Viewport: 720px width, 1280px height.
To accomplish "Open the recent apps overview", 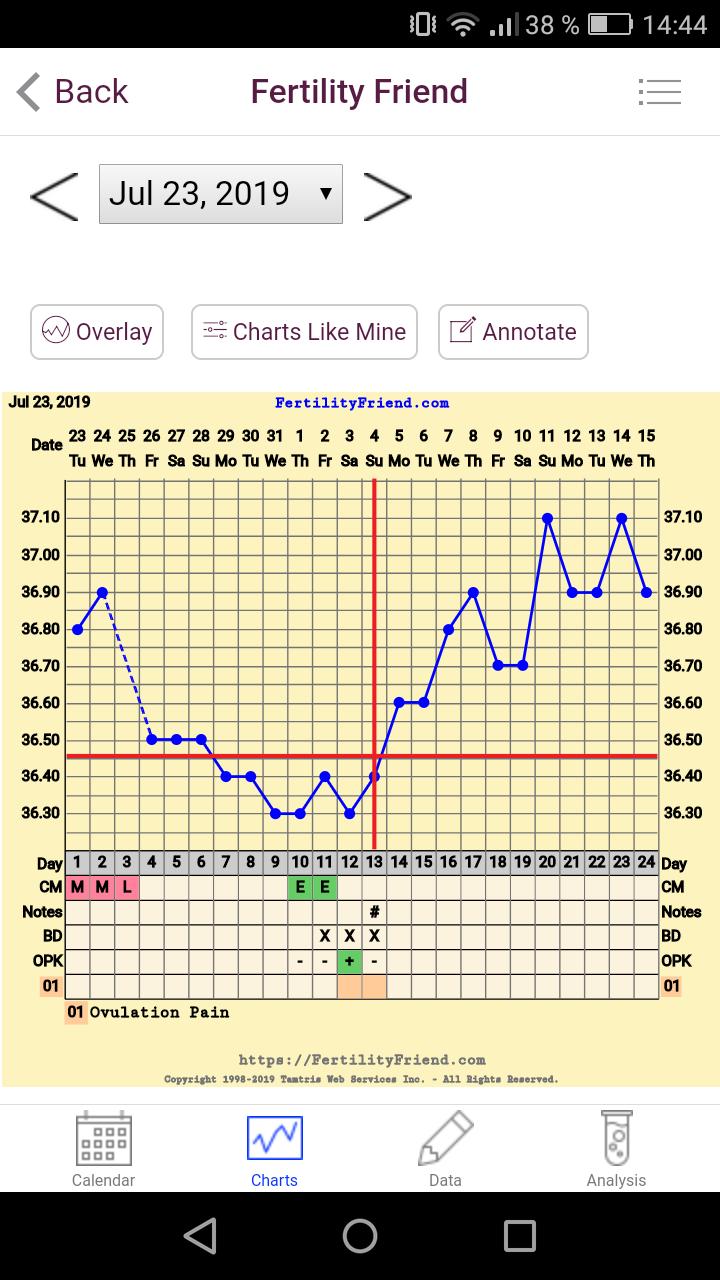I will pyautogui.click(x=519, y=1236).
